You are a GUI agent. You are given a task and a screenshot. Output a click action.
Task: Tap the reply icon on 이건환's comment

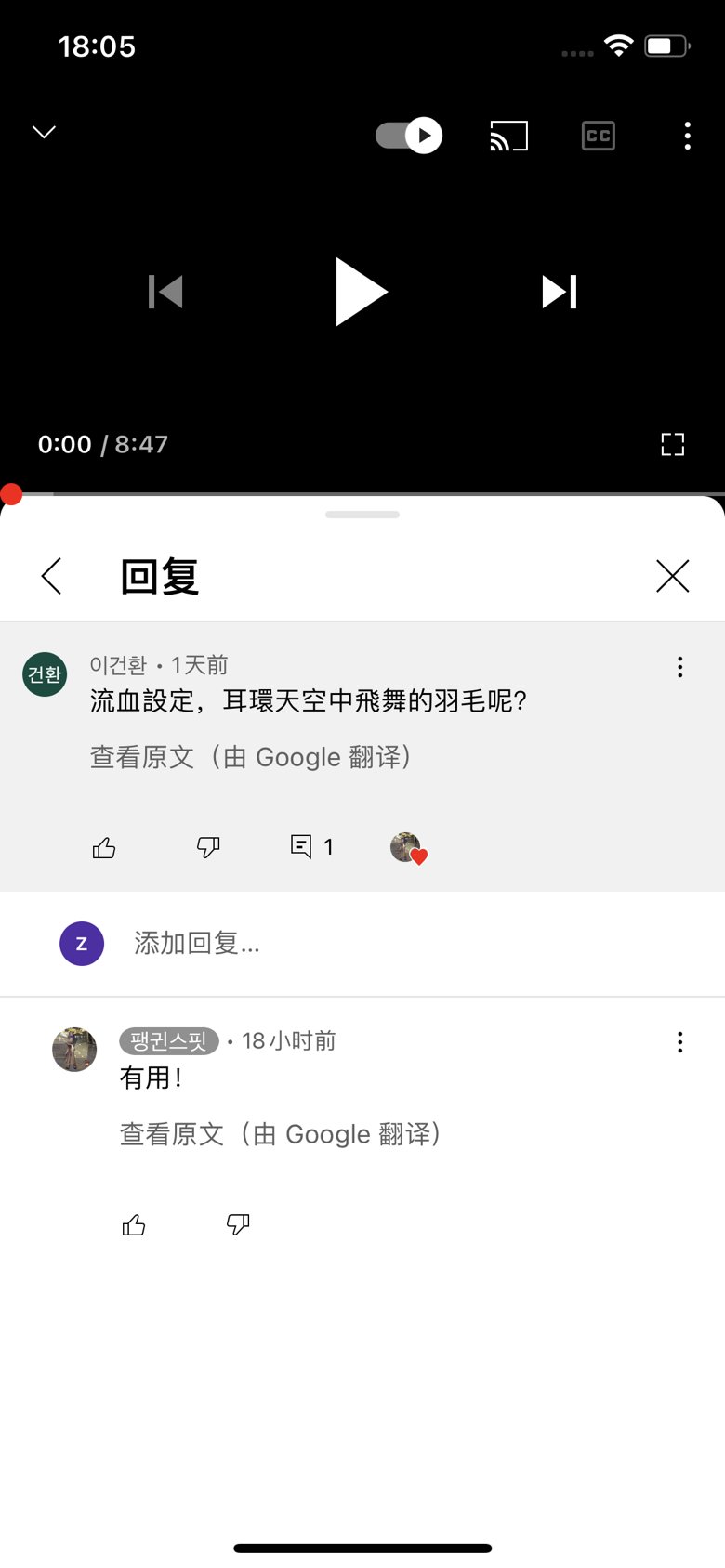coord(301,847)
